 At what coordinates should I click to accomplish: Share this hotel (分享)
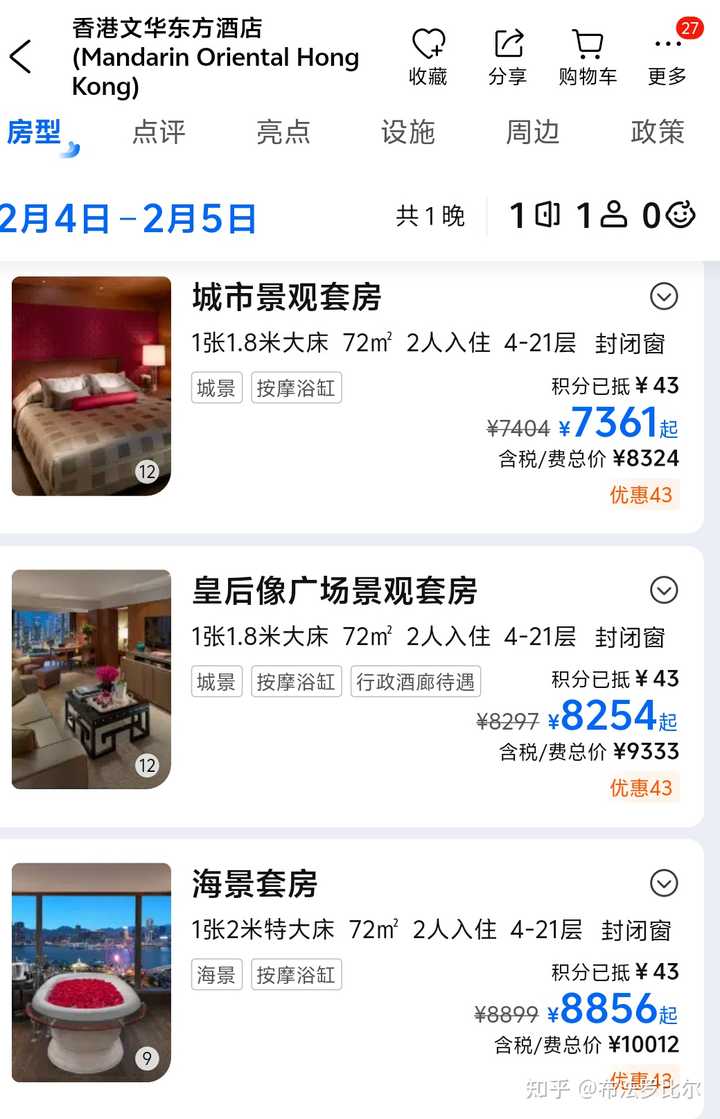pyautogui.click(x=508, y=57)
